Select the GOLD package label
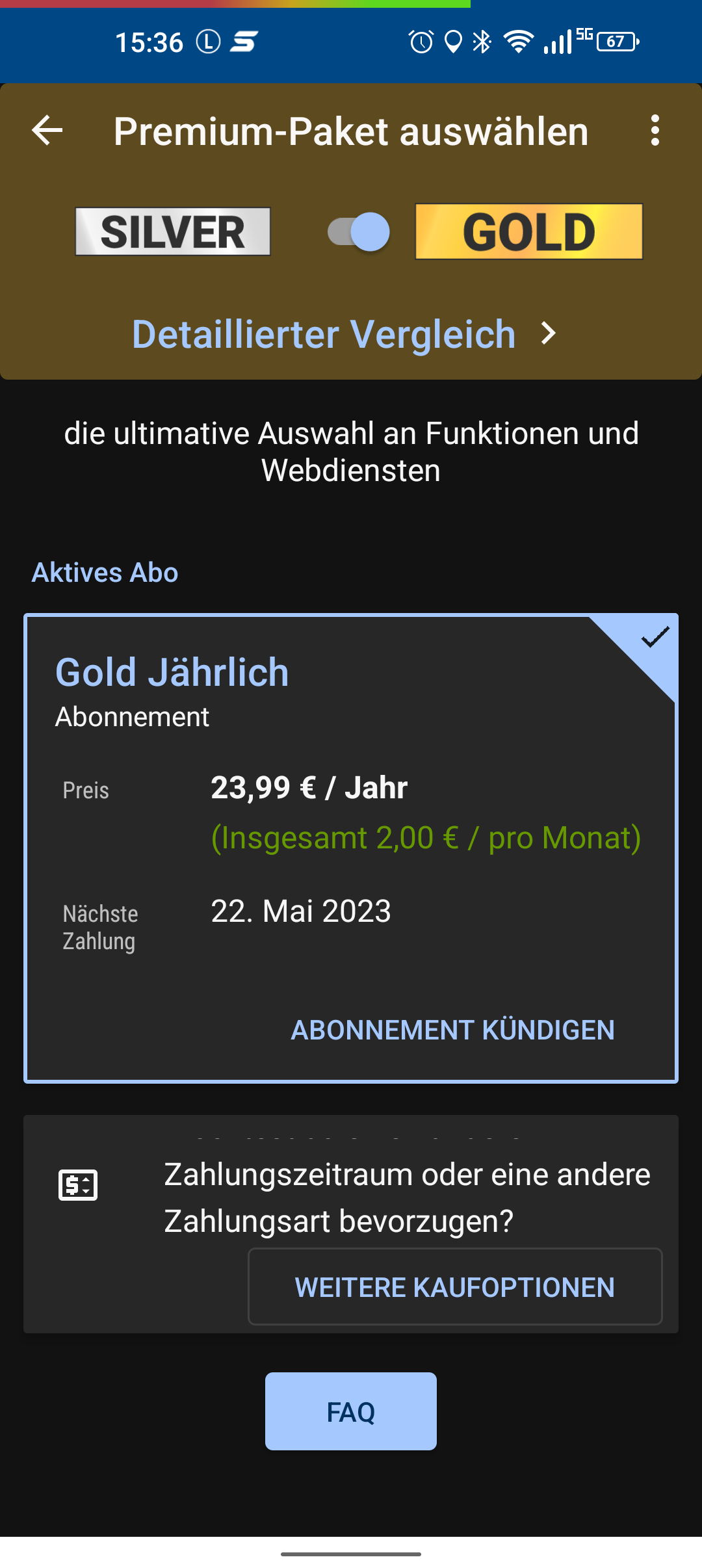 point(528,232)
